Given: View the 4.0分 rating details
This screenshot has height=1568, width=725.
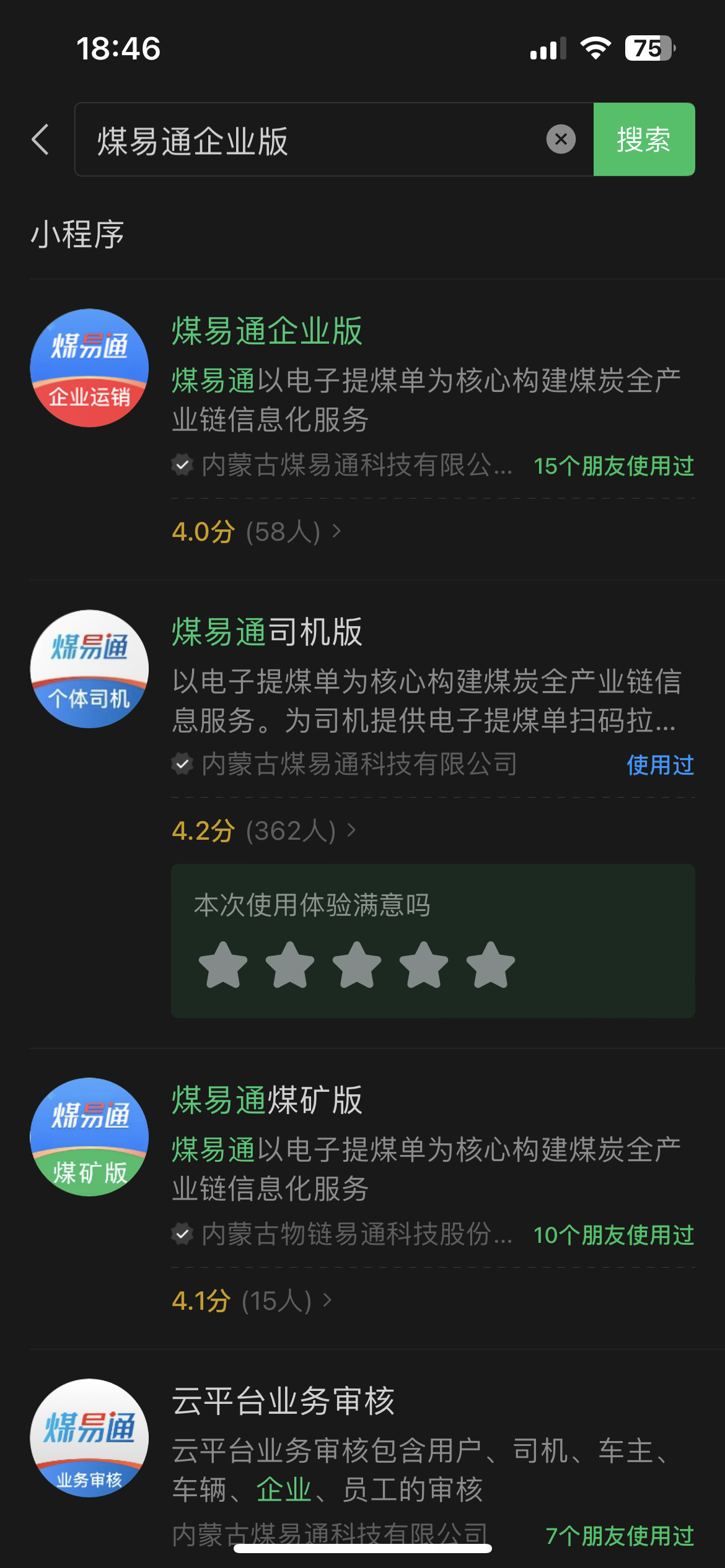Looking at the screenshot, I should click(x=256, y=532).
